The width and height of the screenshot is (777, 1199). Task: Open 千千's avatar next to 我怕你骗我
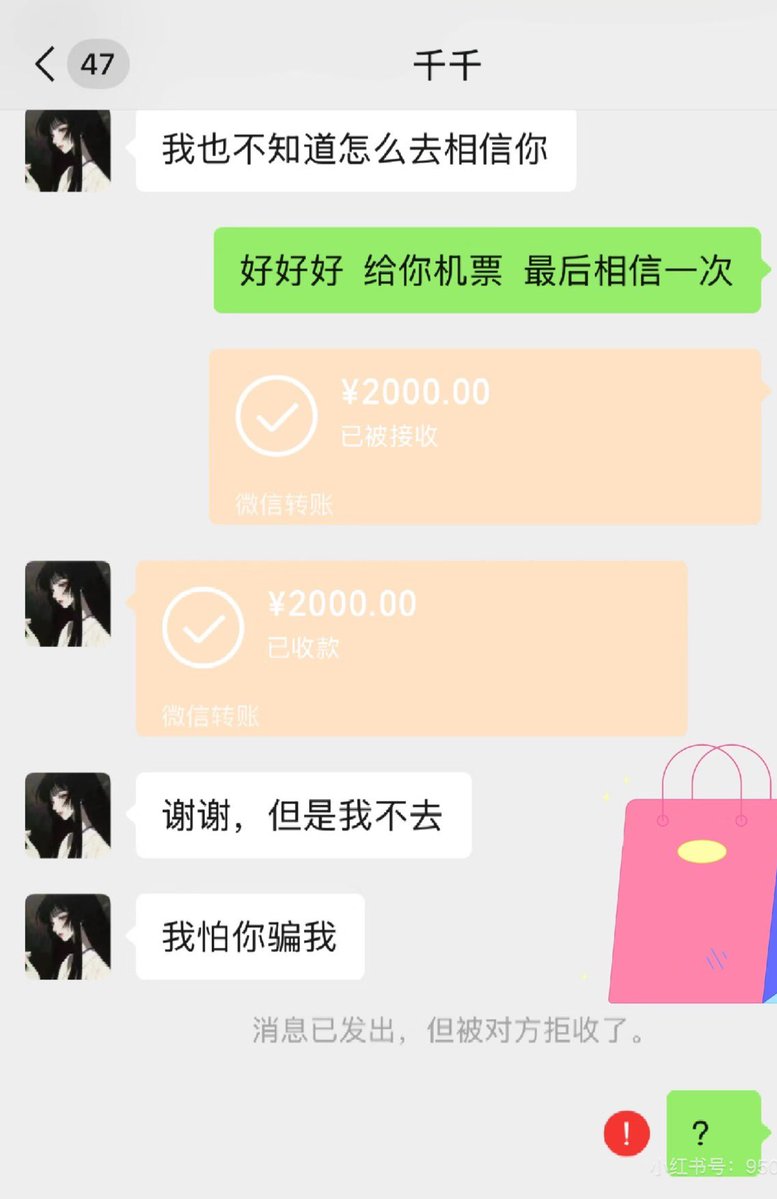pyautogui.click(x=68, y=936)
